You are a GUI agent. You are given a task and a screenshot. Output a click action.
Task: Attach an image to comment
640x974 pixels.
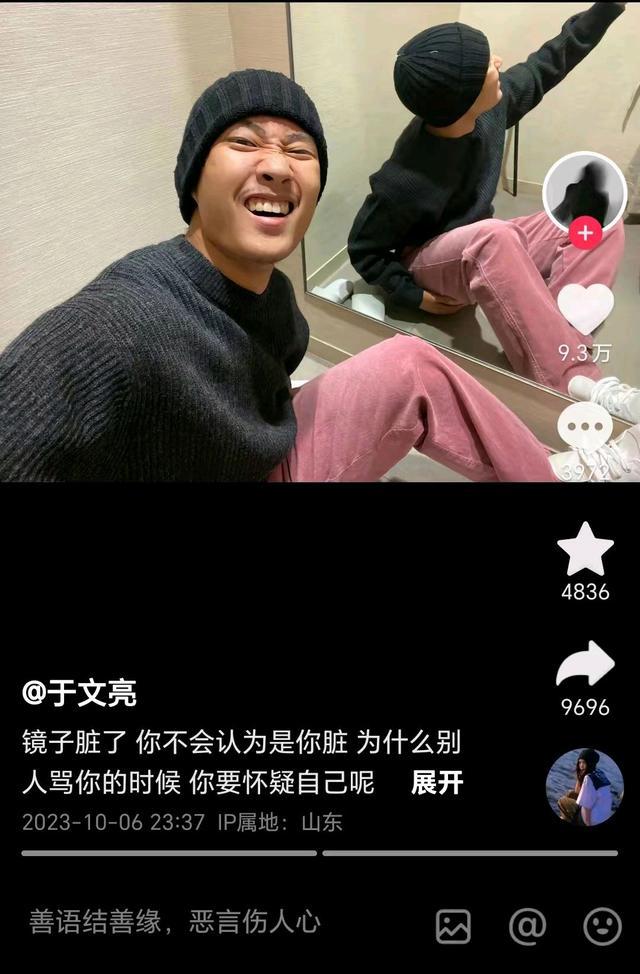pyautogui.click(x=453, y=926)
